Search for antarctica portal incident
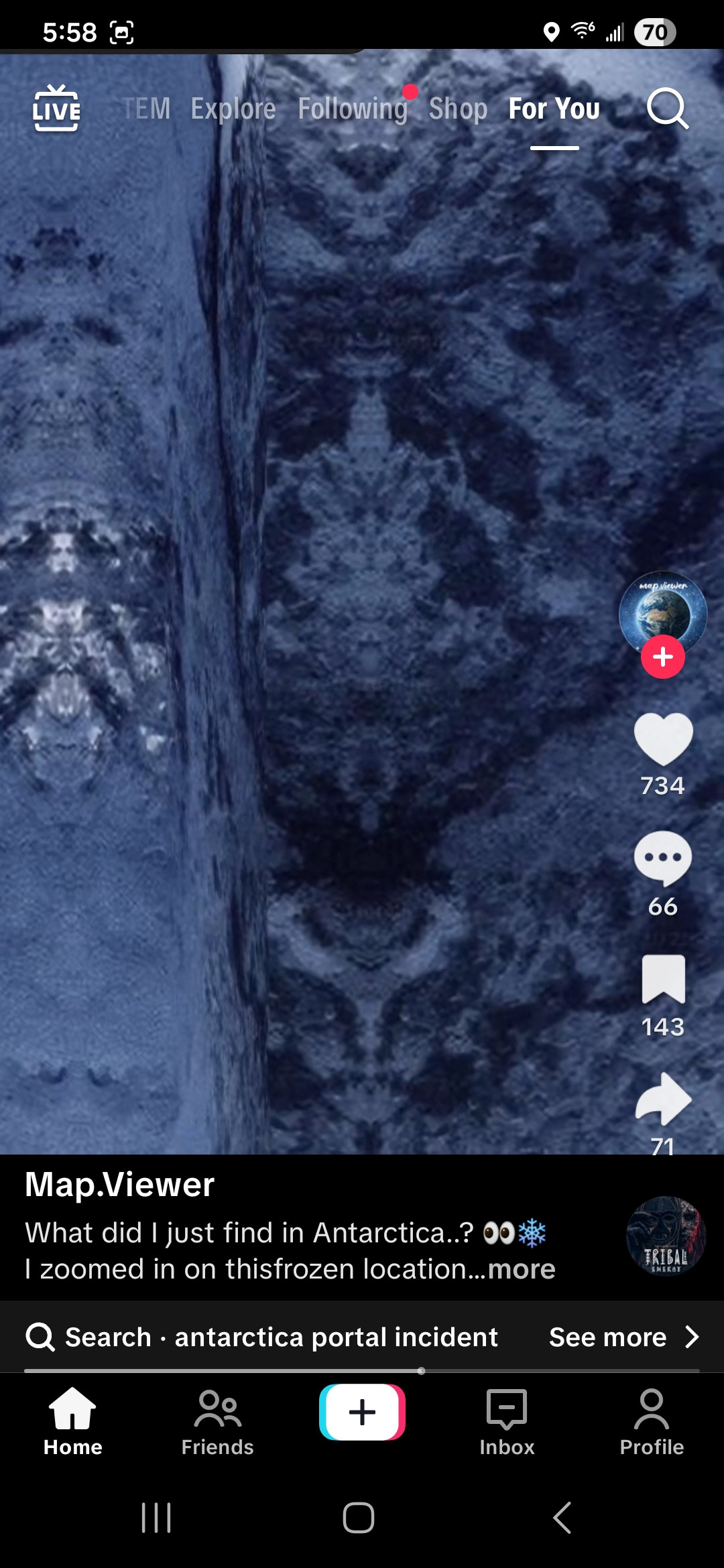This screenshot has height=1568, width=724. (x=268, y=1337)
